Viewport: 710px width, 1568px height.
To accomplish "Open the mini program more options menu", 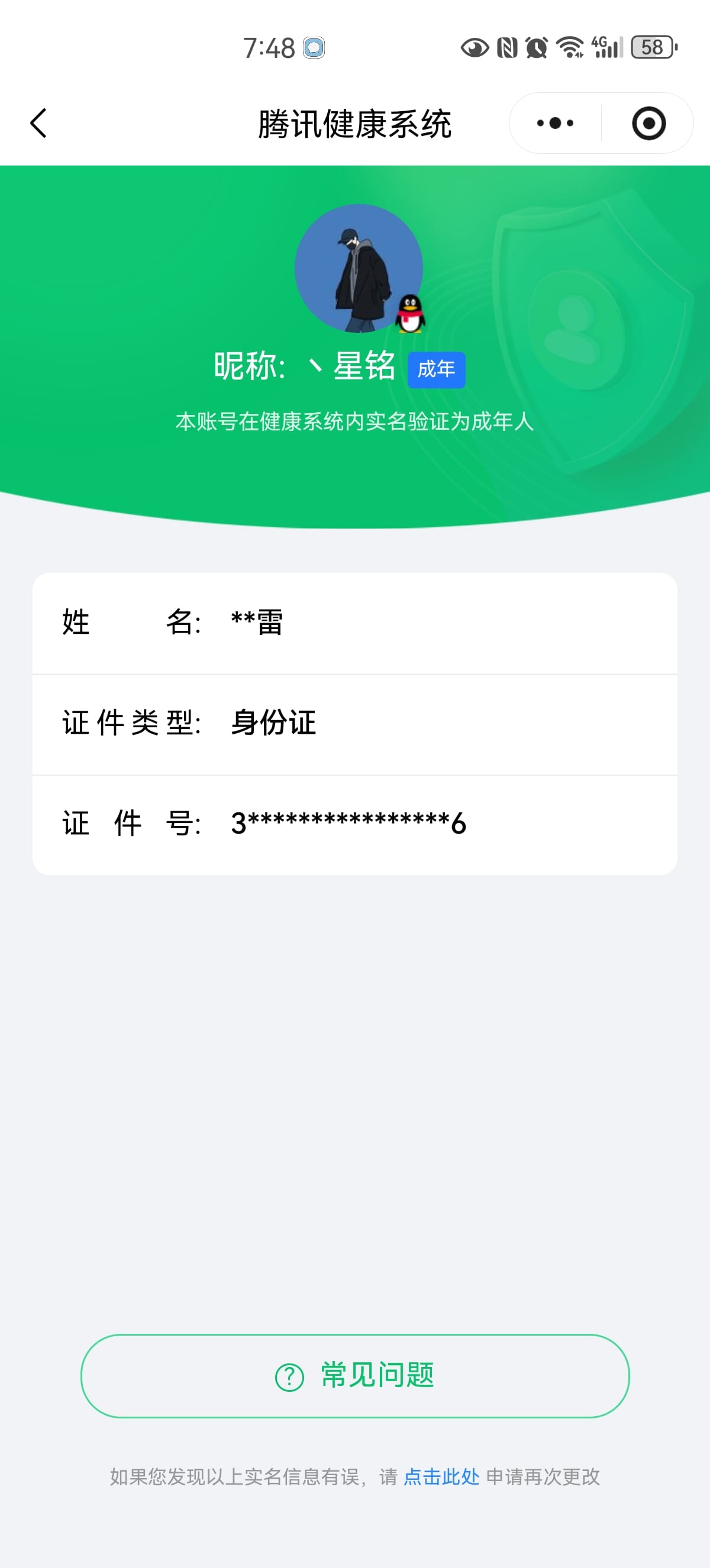I will (x=555, y=124).
